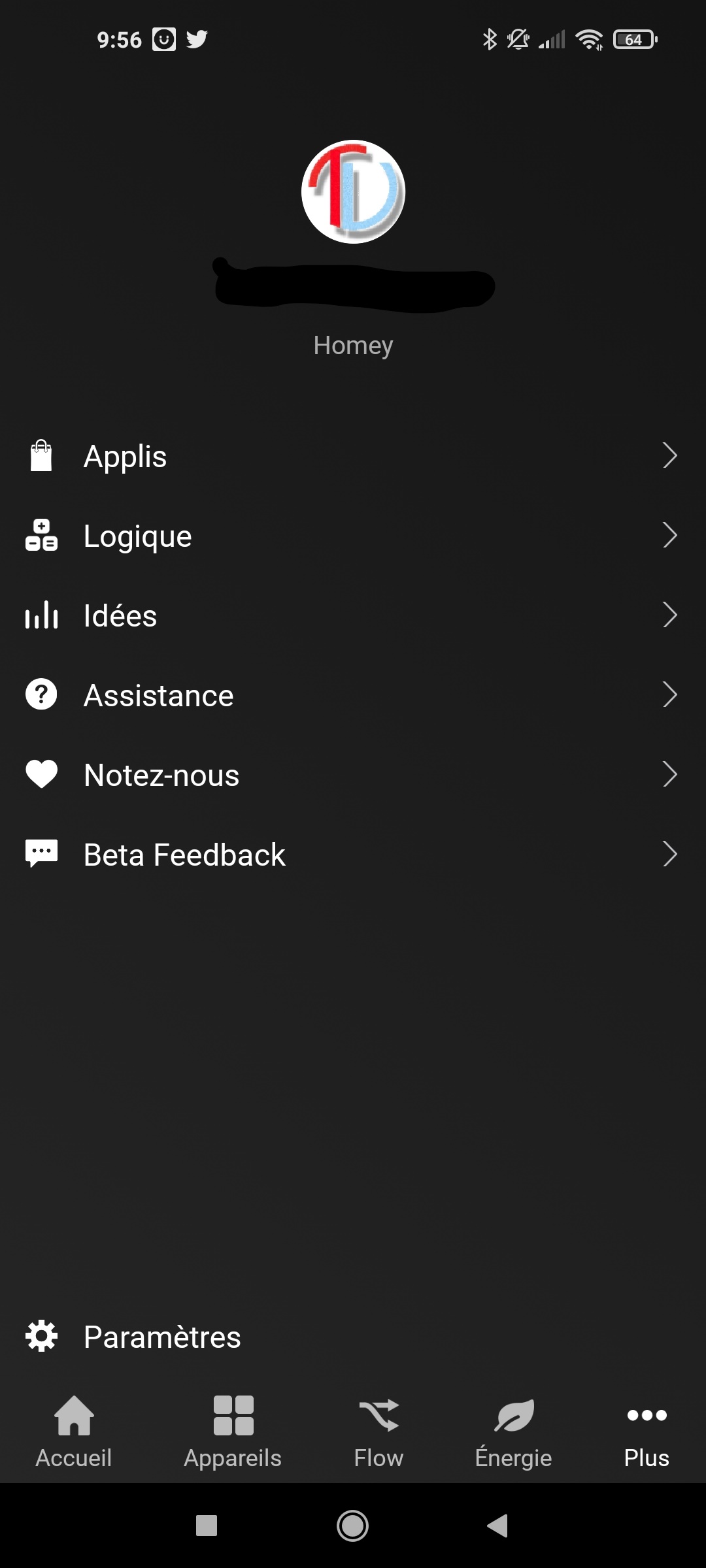Viewport: 706px width, 1568px height.
Task: Open the Assistance help row
Action: tap(353, 695)
